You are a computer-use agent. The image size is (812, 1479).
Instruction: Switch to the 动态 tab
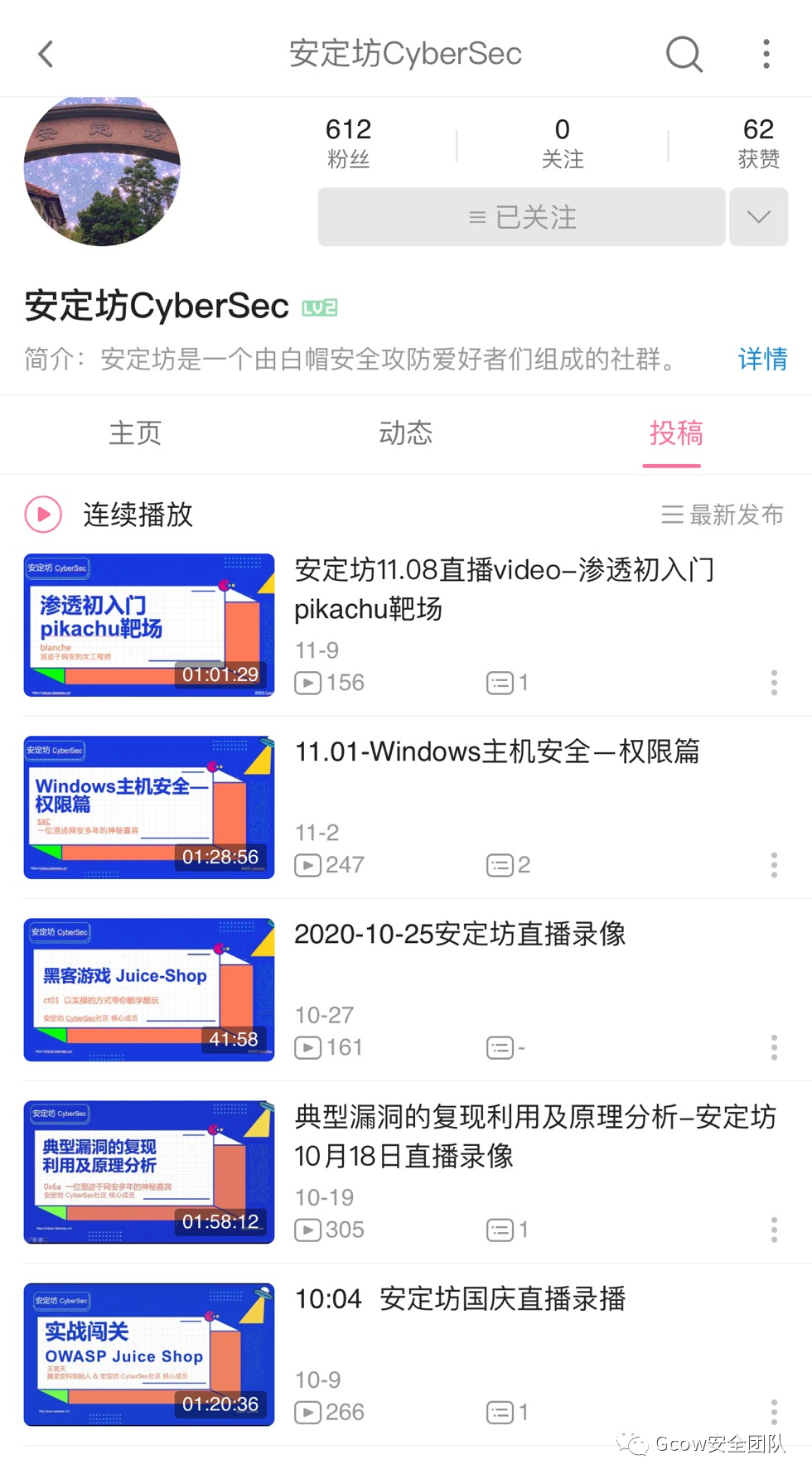pyautogui.click(x=406, y=433)
